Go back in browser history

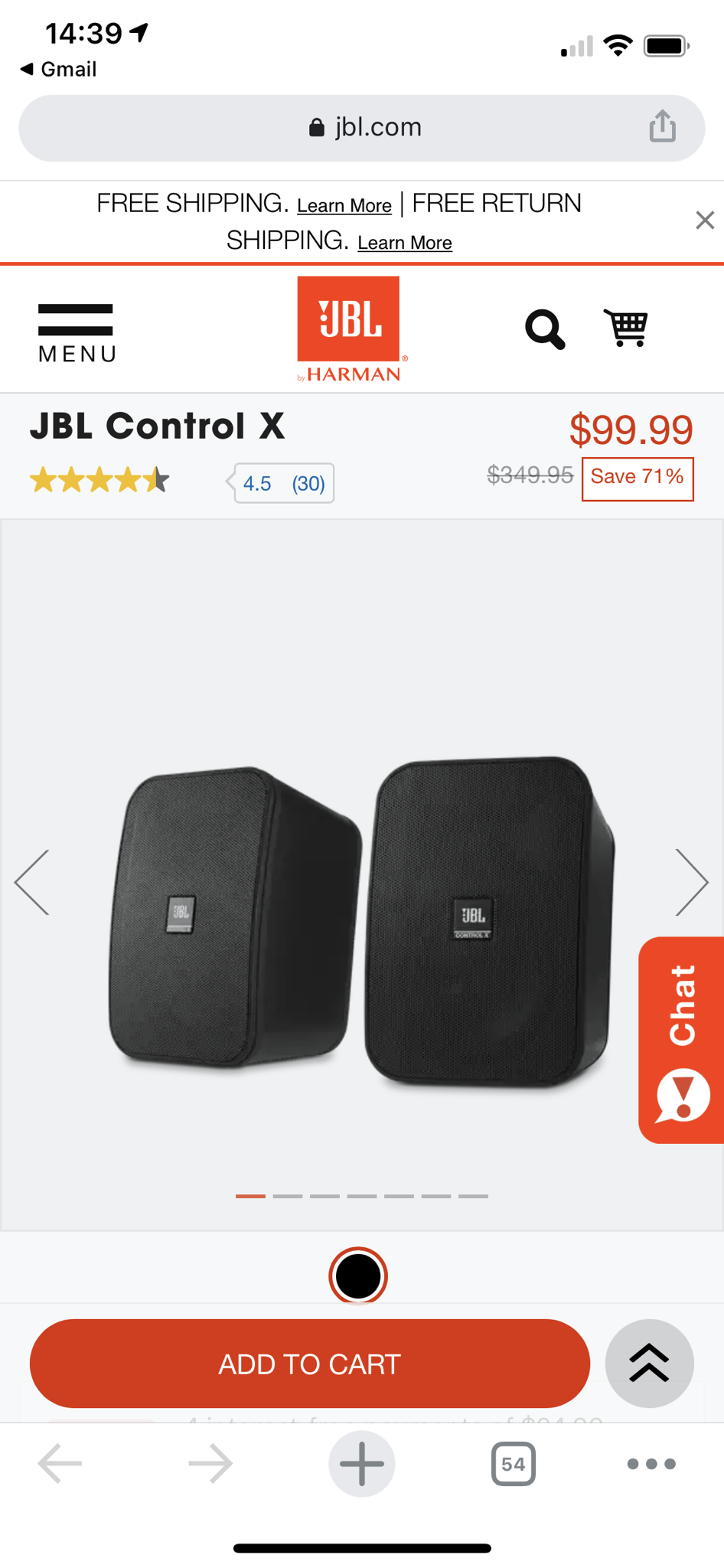(60, 1463)
